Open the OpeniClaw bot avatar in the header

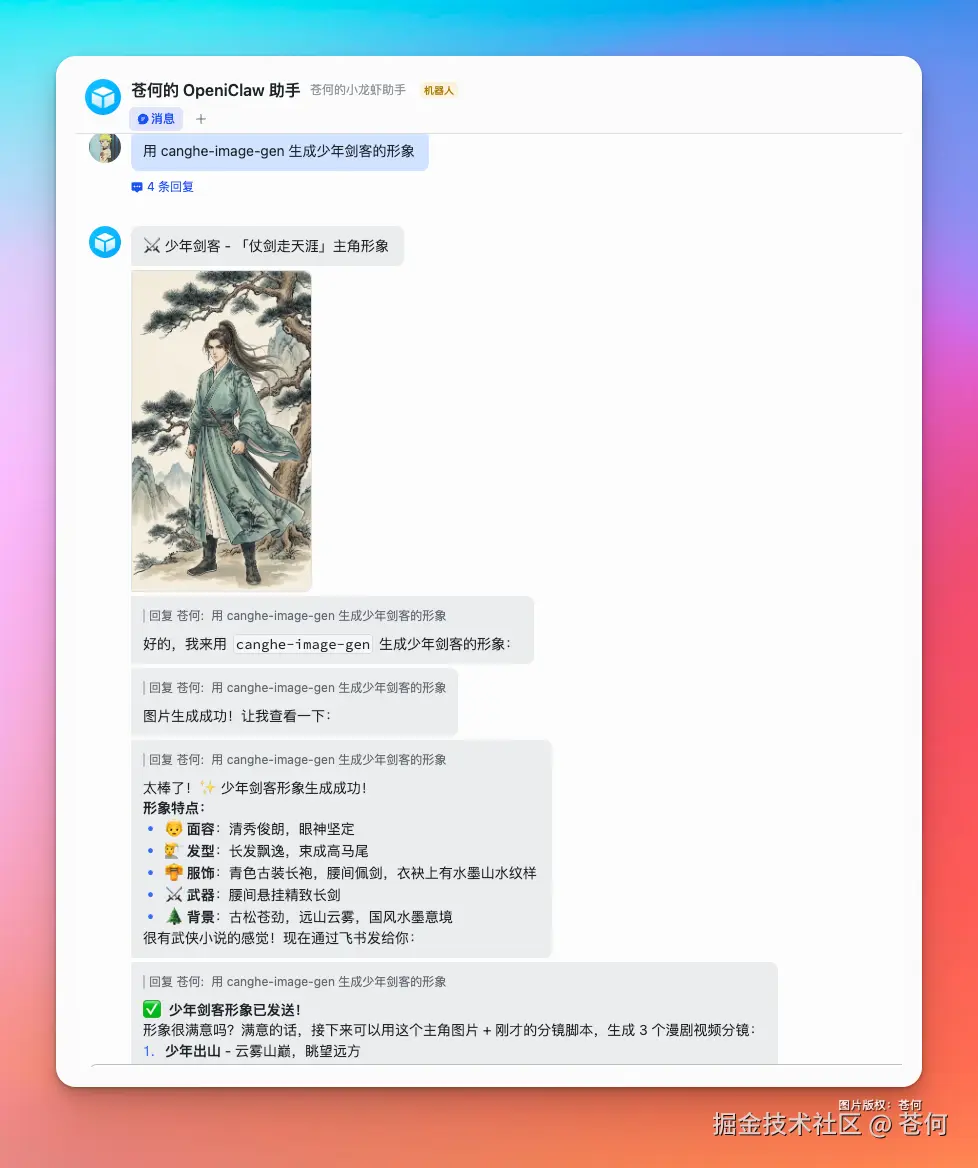pyautogui.click(x=103, y=97)
